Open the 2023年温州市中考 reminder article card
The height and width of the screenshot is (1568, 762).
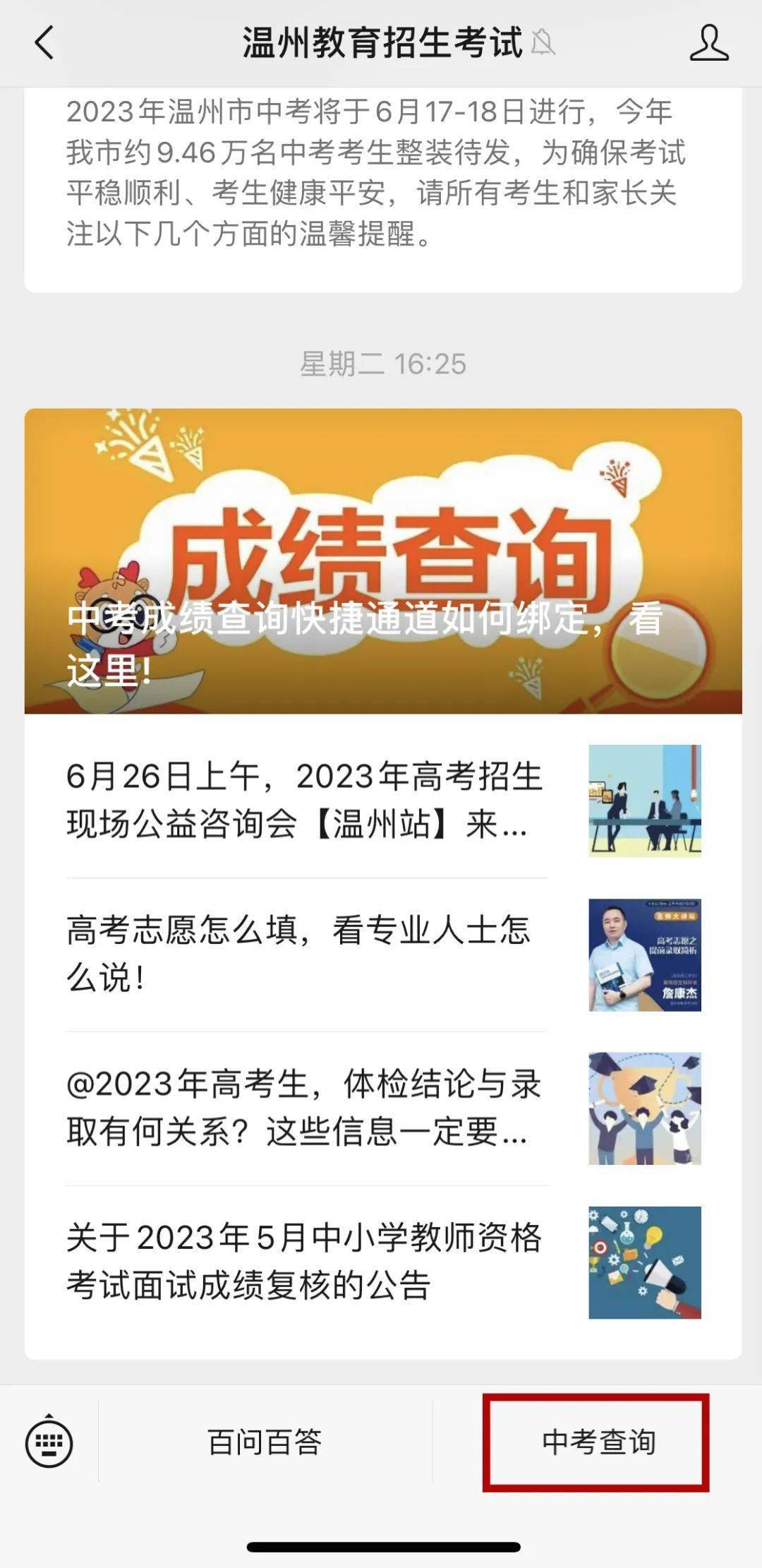[382, 173]
